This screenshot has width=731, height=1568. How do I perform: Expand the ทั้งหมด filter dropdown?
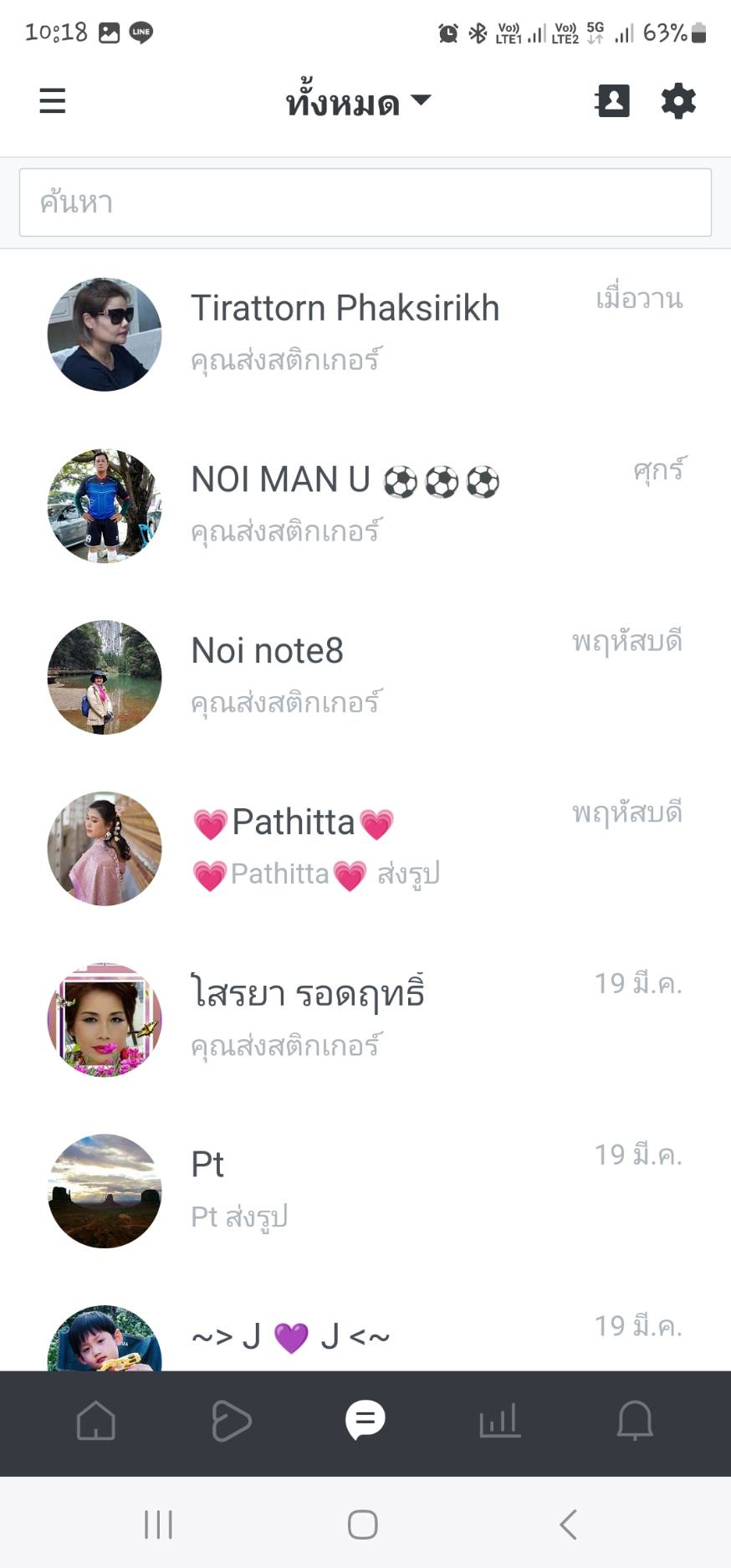click(358, 102)
